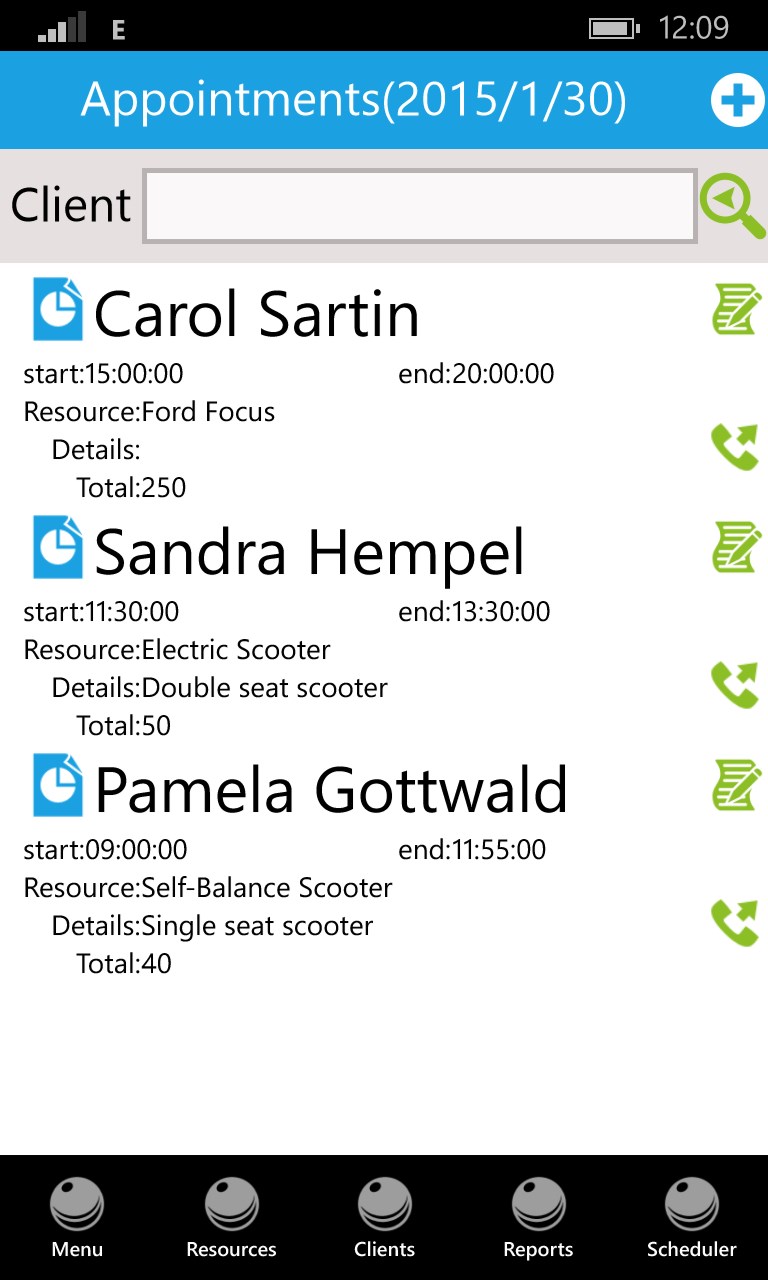
Task: Go to Menu in the bottom bar
Action: point(77,1217)
